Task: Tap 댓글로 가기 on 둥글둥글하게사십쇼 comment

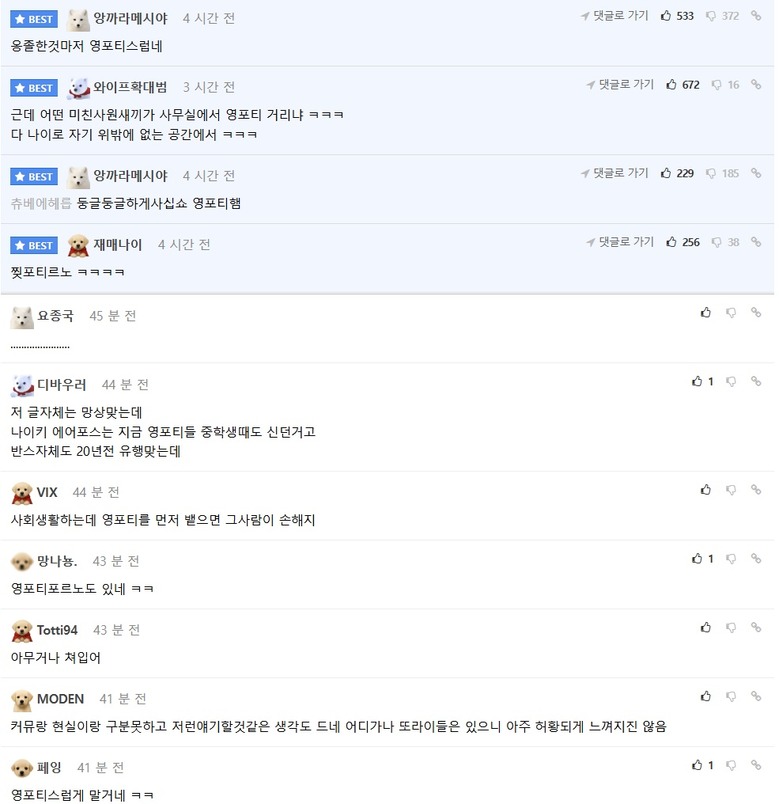Action: pos(615,173)
